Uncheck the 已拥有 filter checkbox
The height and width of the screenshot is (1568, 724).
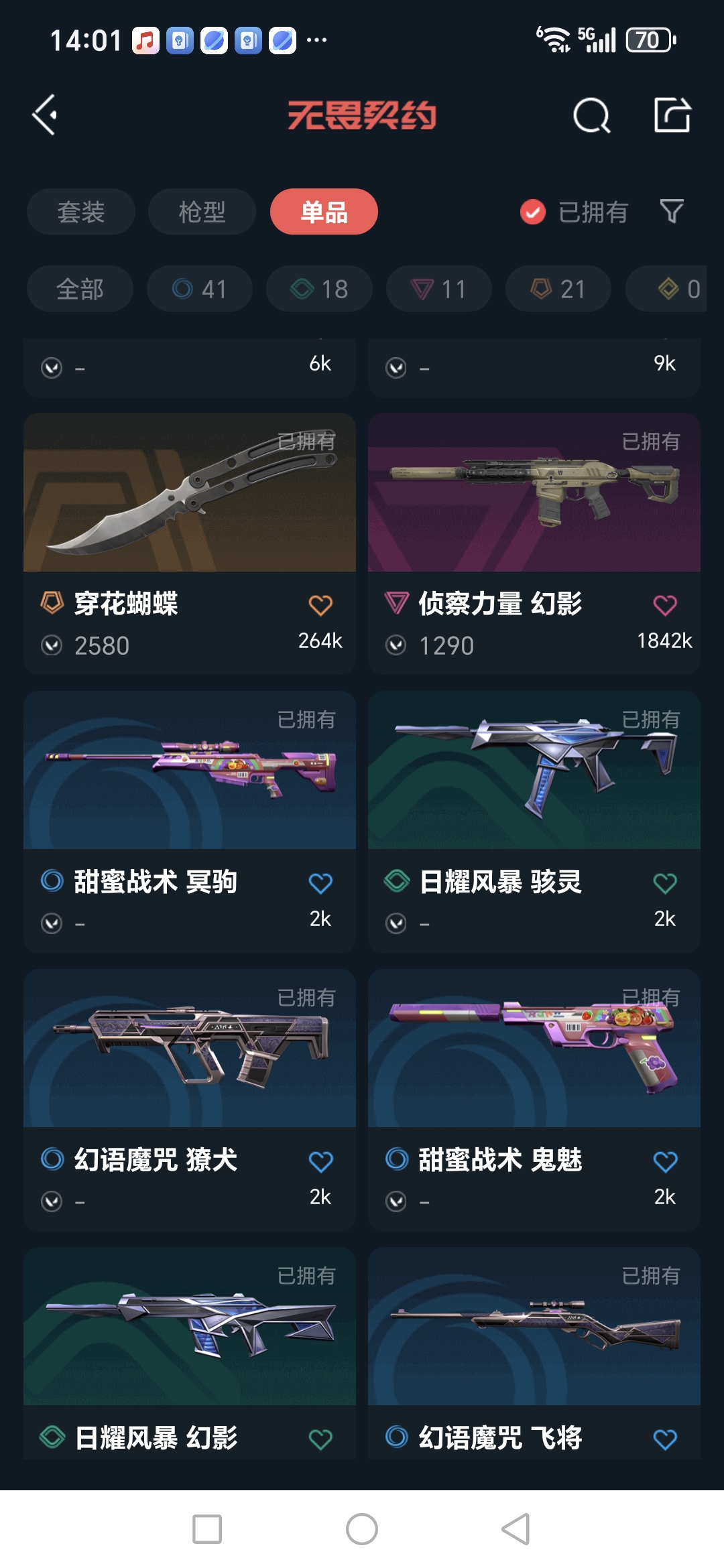(x=533, y=212)
